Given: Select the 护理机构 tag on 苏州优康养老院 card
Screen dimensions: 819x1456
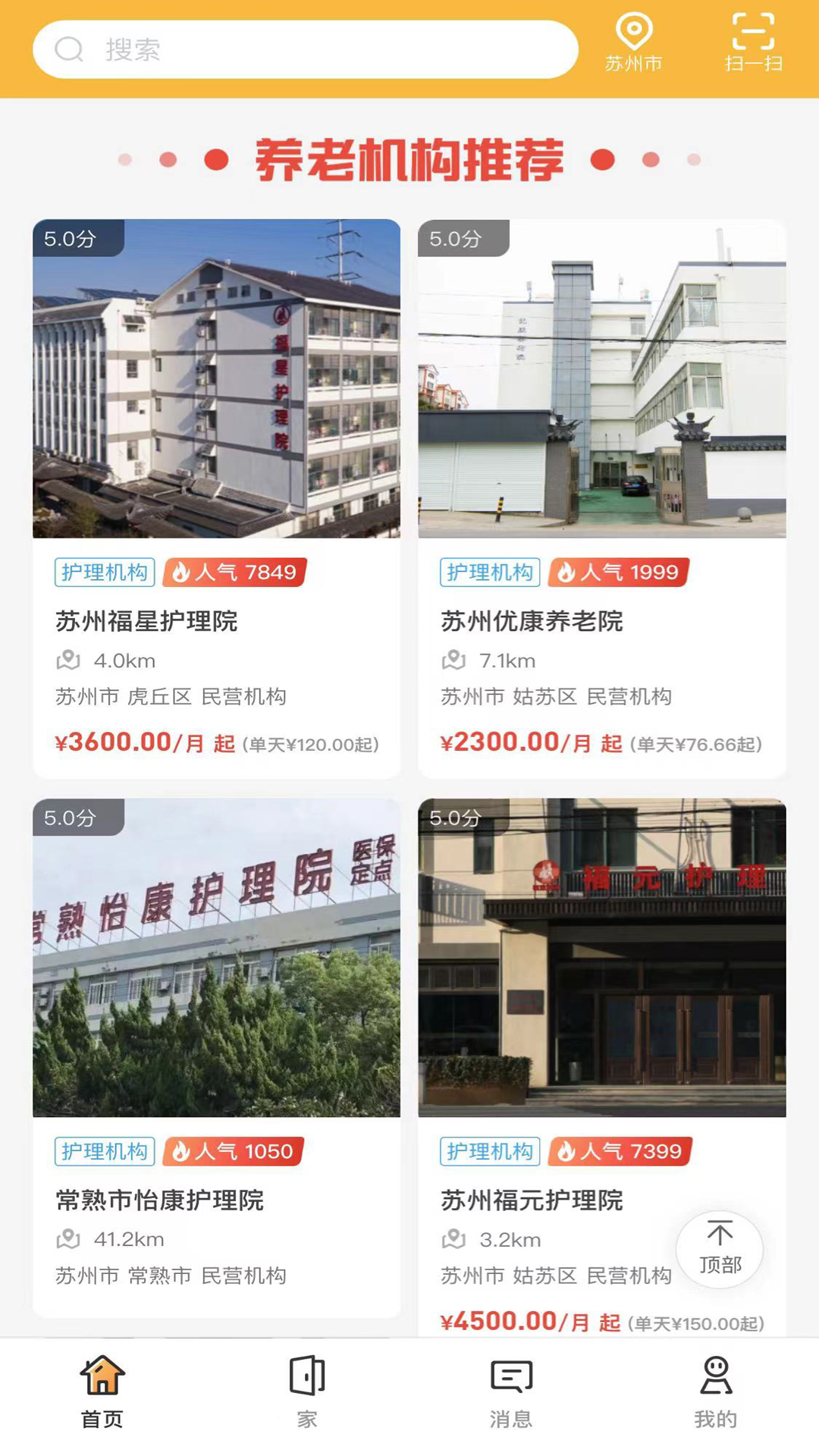Looking at the screenshot, I should pos(490,573).
